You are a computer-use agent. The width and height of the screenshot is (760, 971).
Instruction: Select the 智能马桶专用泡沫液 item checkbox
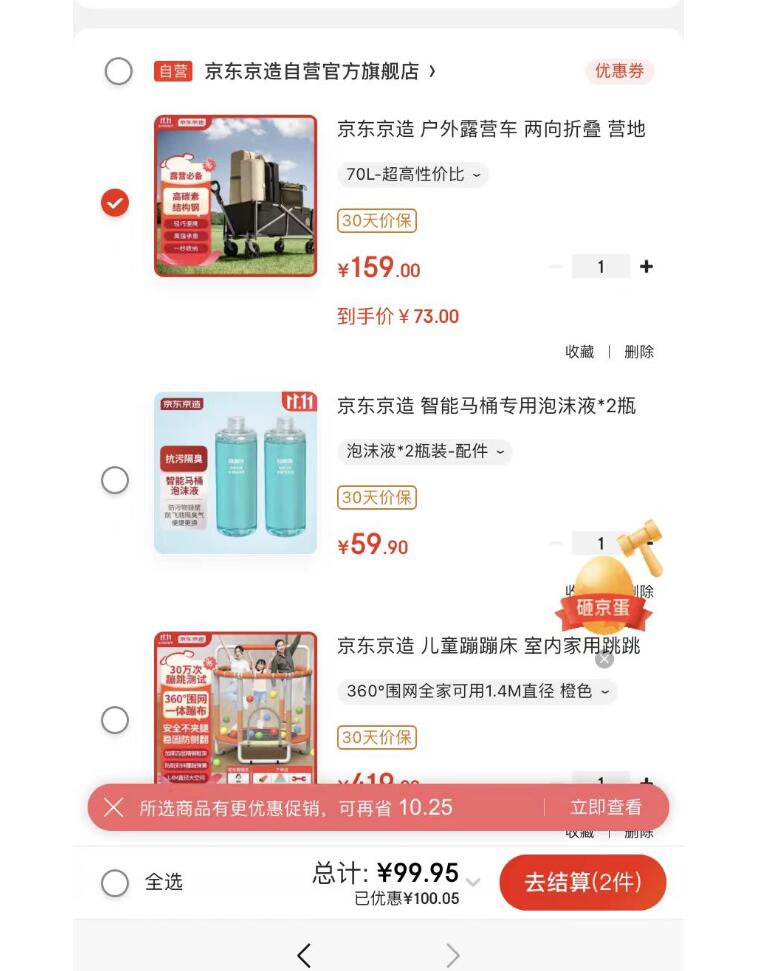click(x=115, y=480)
